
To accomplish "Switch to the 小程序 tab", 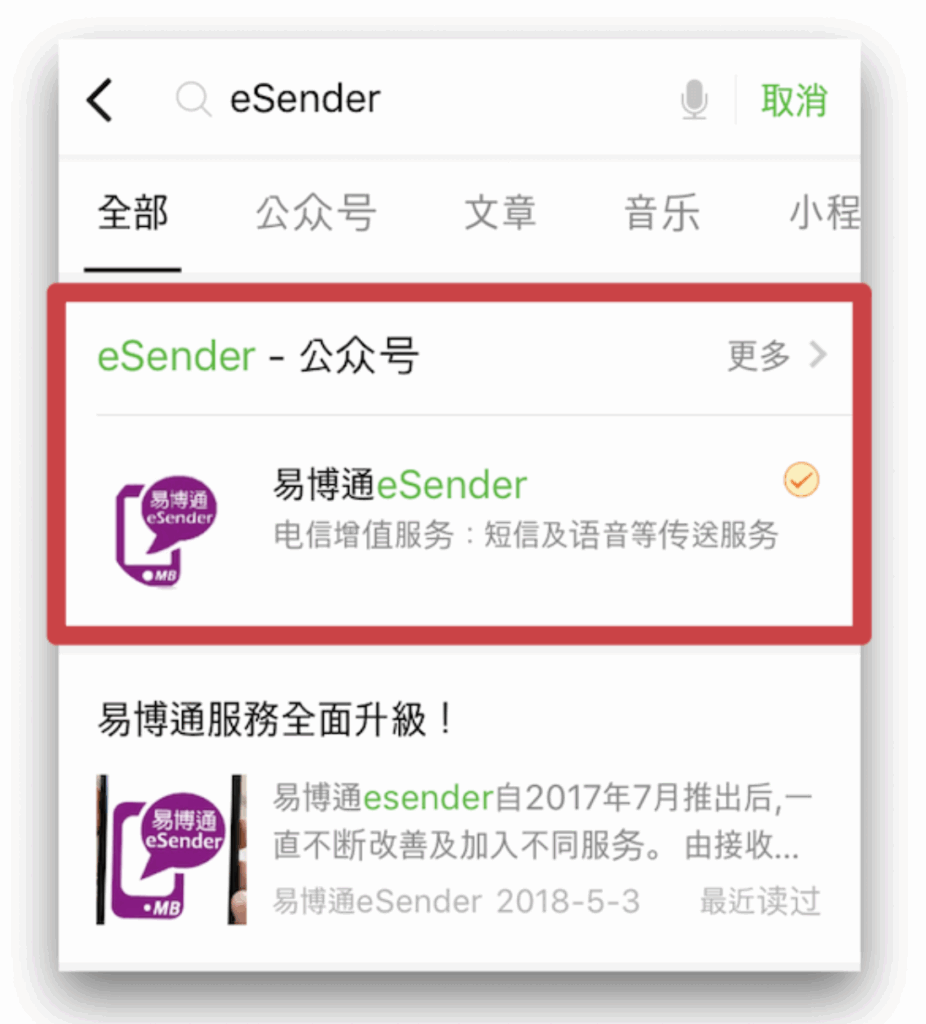I will [824, 214].
